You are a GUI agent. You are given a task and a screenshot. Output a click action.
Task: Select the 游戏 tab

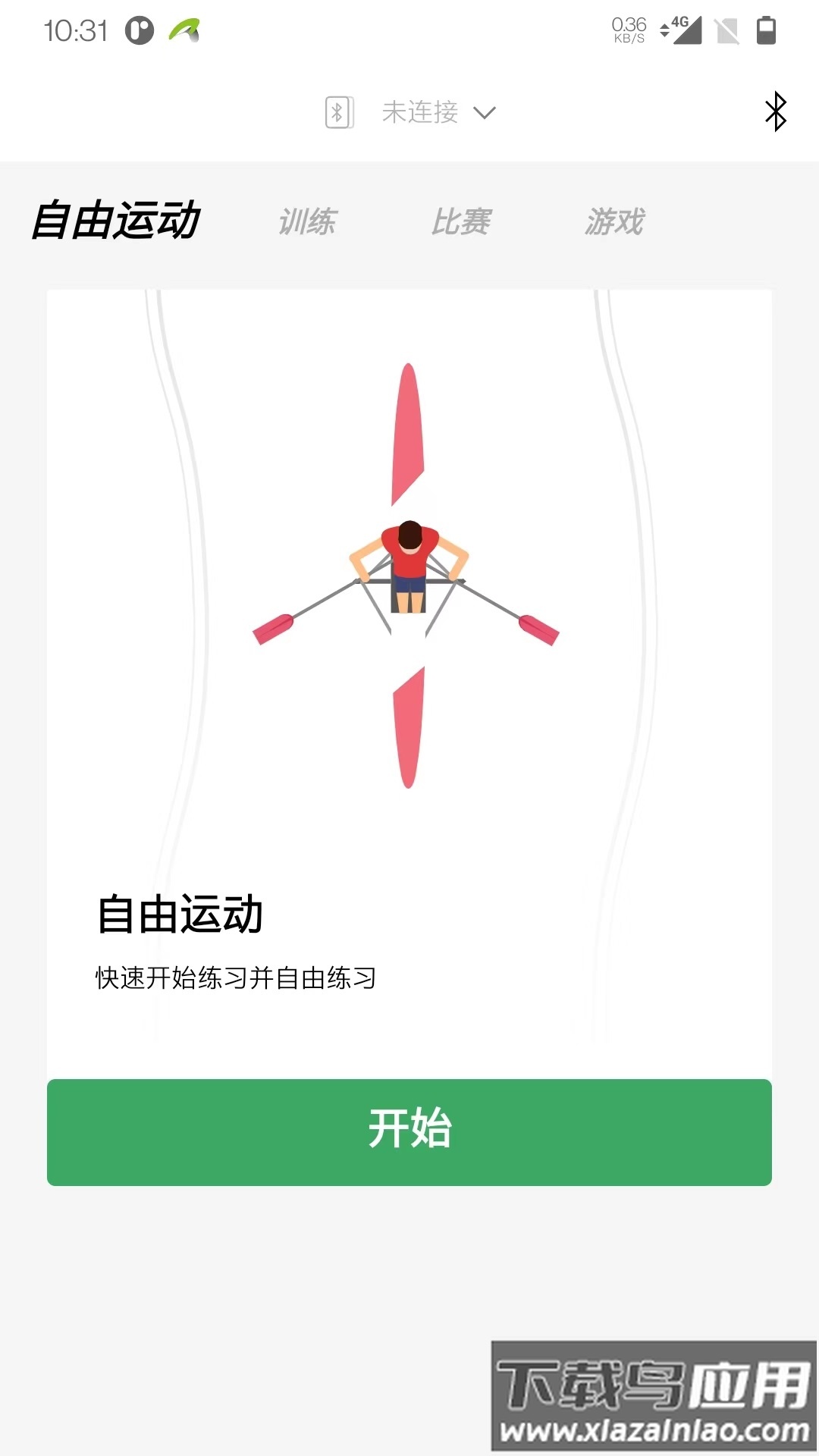tap(615, 221)
